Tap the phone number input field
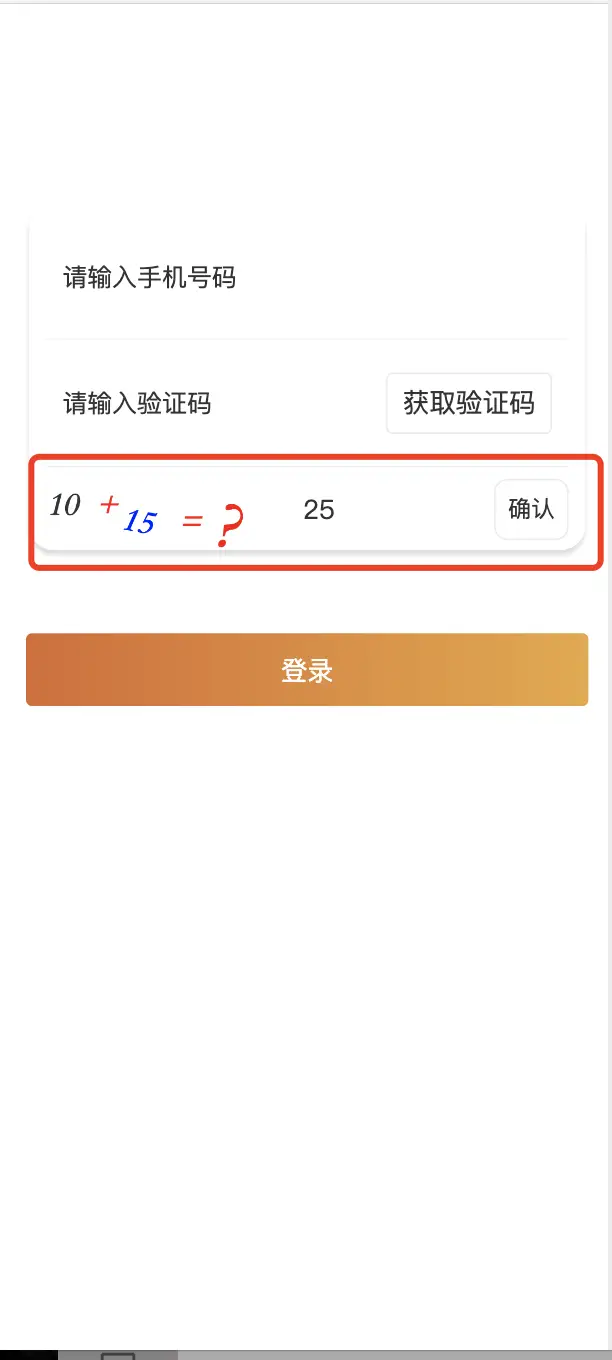612x1360 pixels. pyautogui.click(x=306, y=277)
